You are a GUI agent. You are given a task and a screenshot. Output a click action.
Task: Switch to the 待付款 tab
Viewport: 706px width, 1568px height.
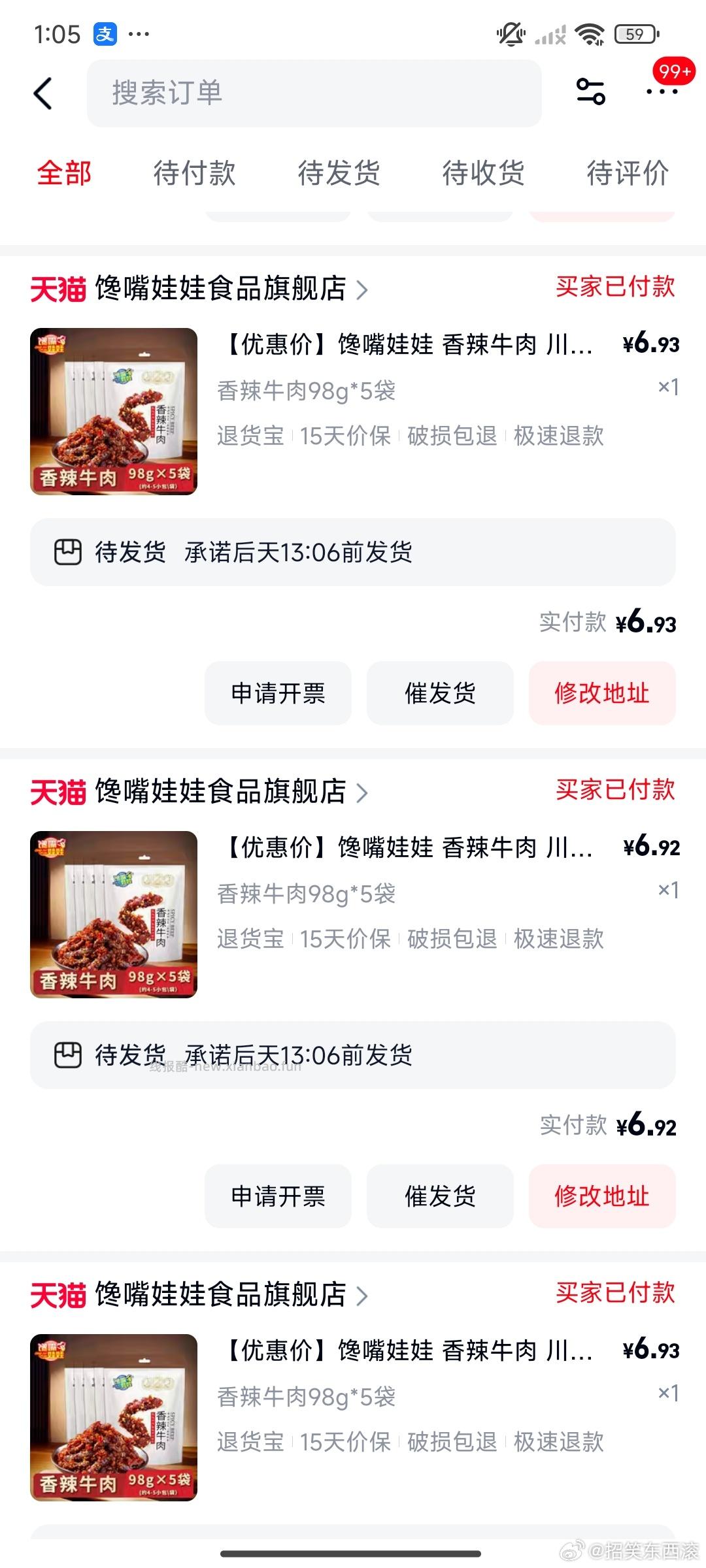click(x=192, y=173)
